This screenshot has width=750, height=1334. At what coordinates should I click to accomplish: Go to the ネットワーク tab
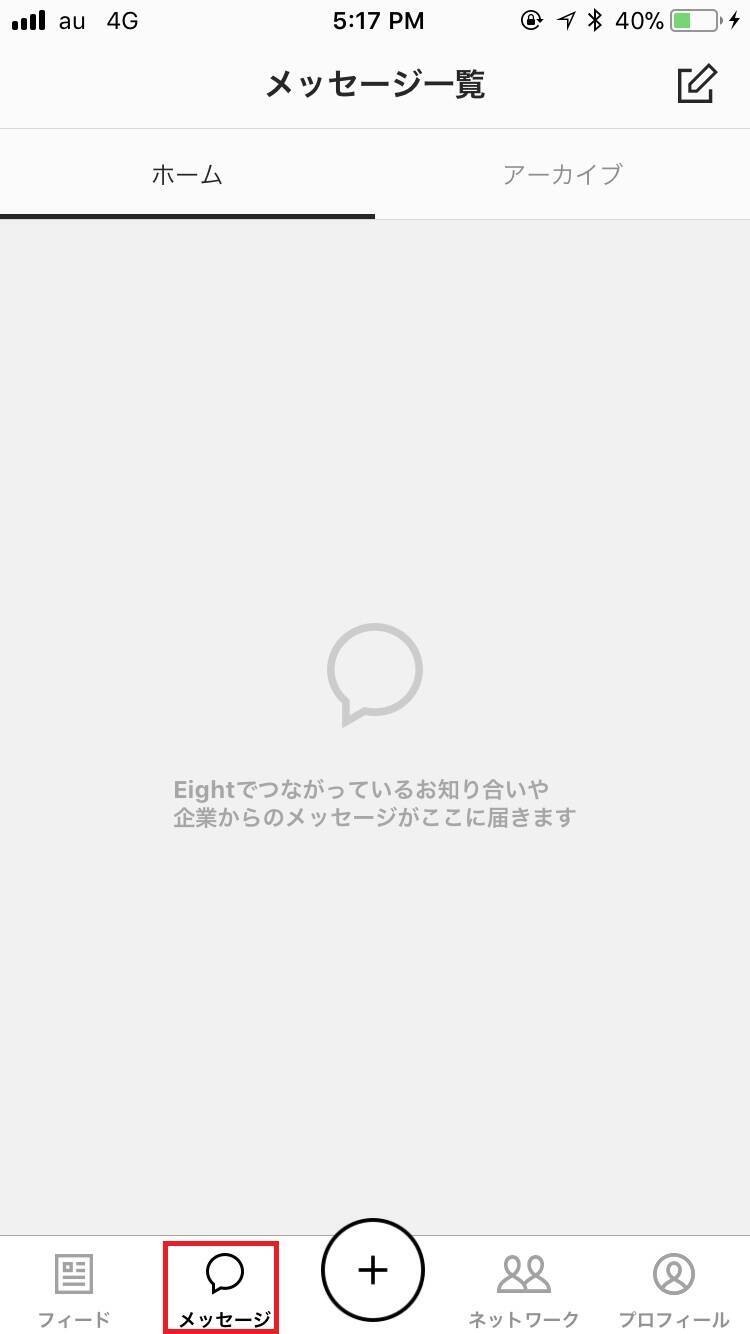pos(523,1288)
